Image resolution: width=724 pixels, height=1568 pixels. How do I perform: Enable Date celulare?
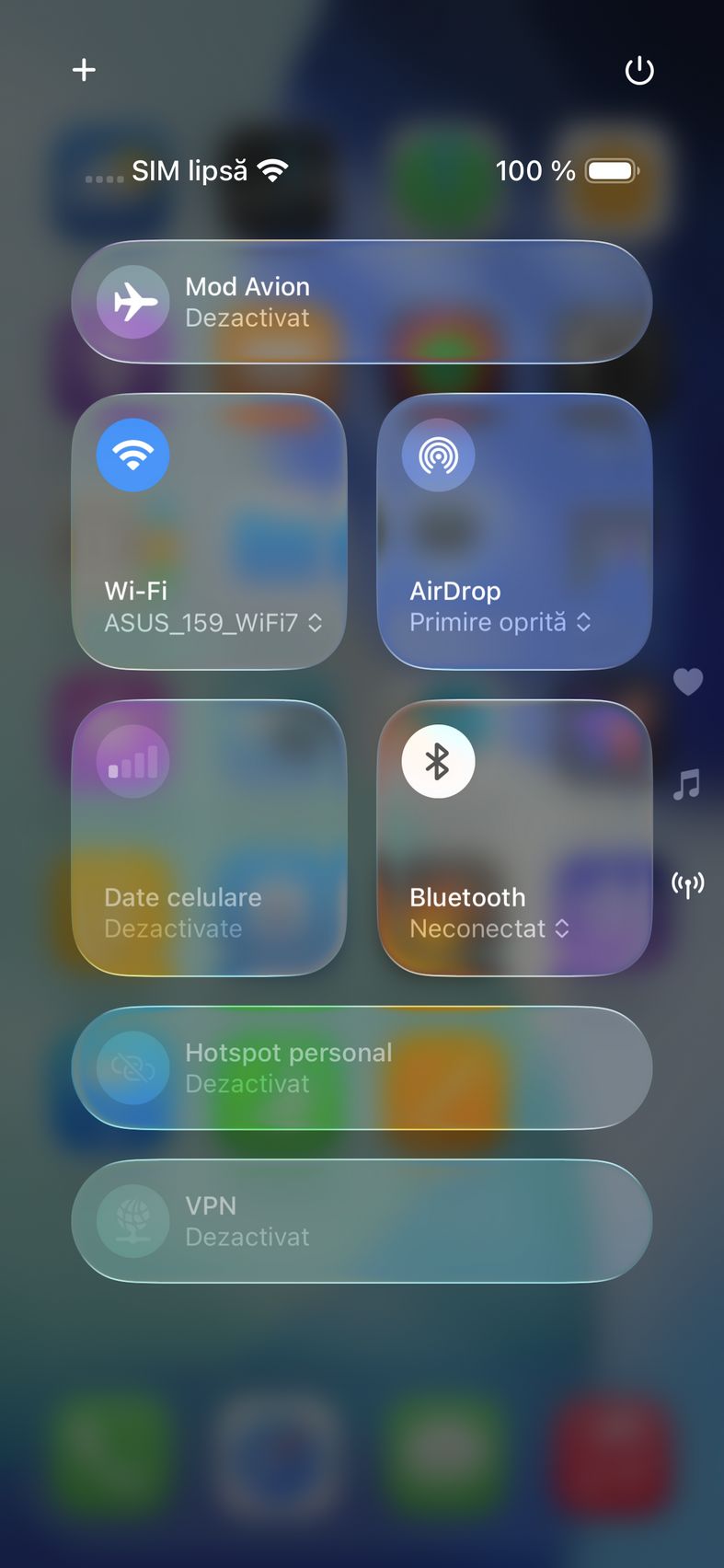(133, 762)
